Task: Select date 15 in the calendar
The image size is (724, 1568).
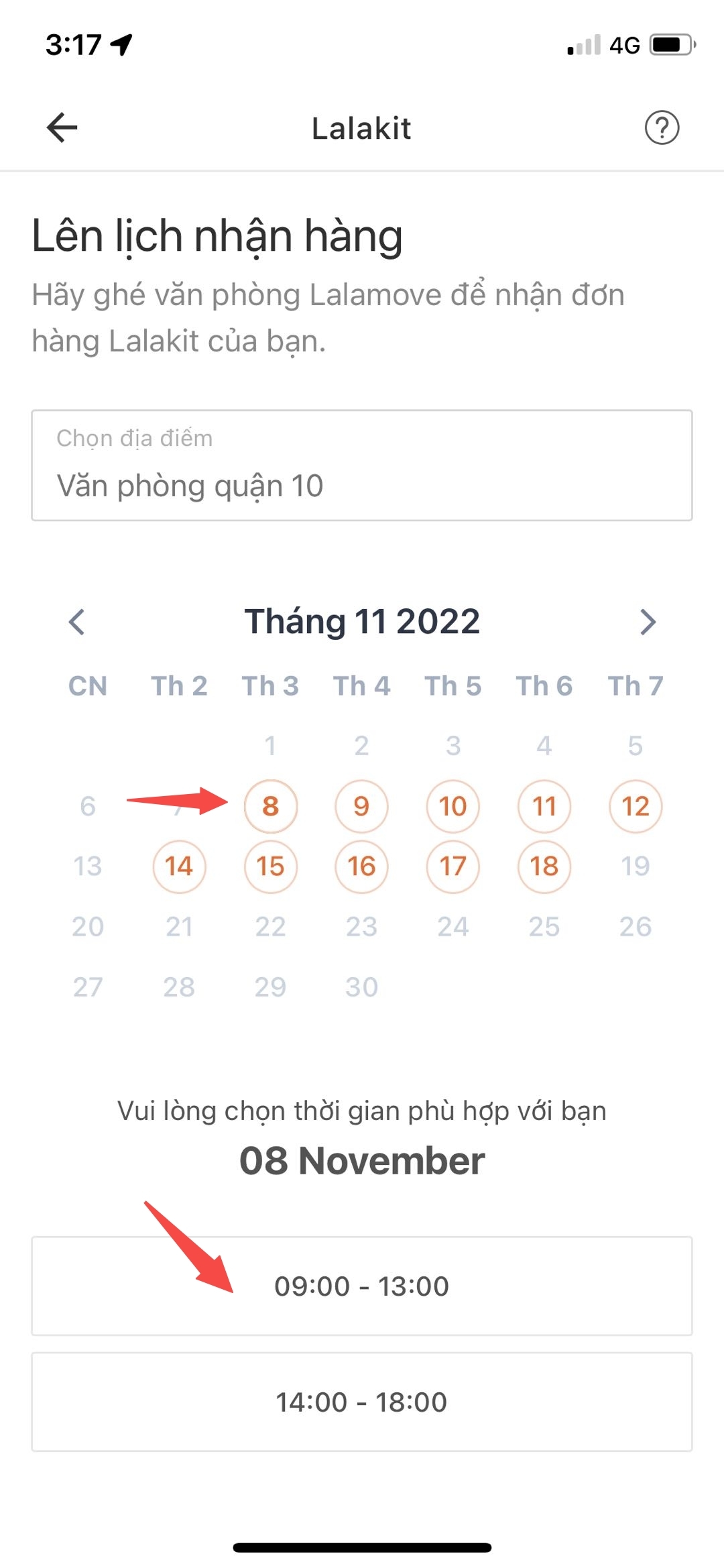Action: point(270,866)
